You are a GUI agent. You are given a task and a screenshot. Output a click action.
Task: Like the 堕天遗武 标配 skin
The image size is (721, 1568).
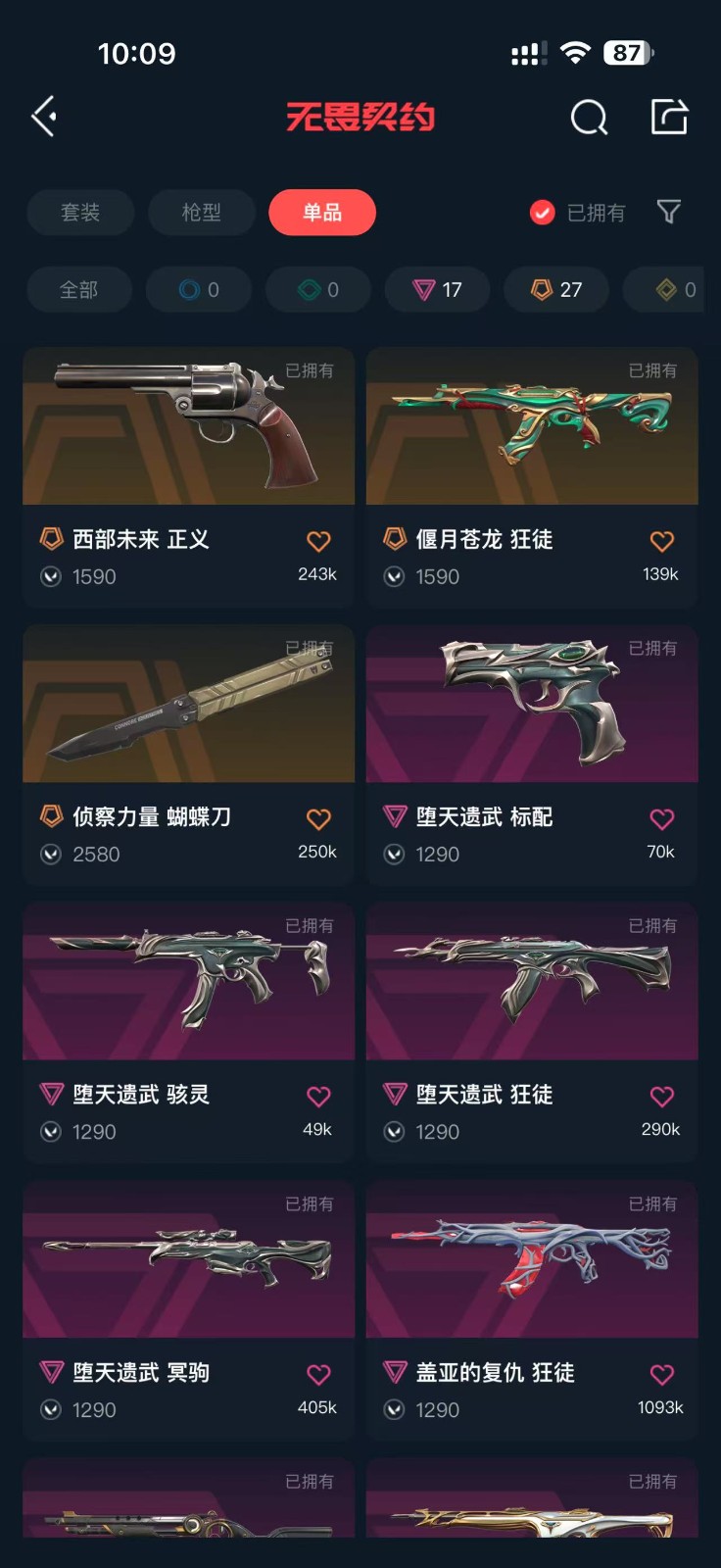(662, 819)
